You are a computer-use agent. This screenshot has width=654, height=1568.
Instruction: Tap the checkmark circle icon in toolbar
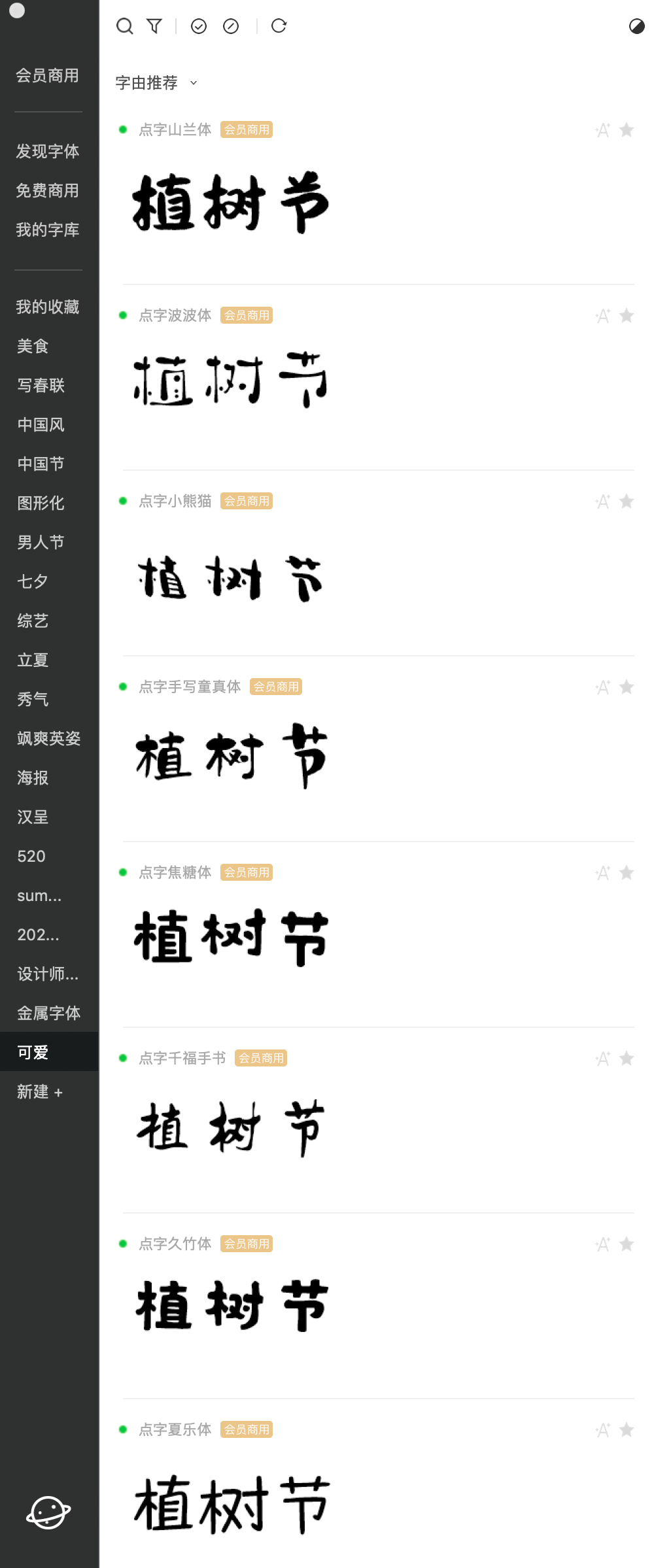click(x=199, y=26)
